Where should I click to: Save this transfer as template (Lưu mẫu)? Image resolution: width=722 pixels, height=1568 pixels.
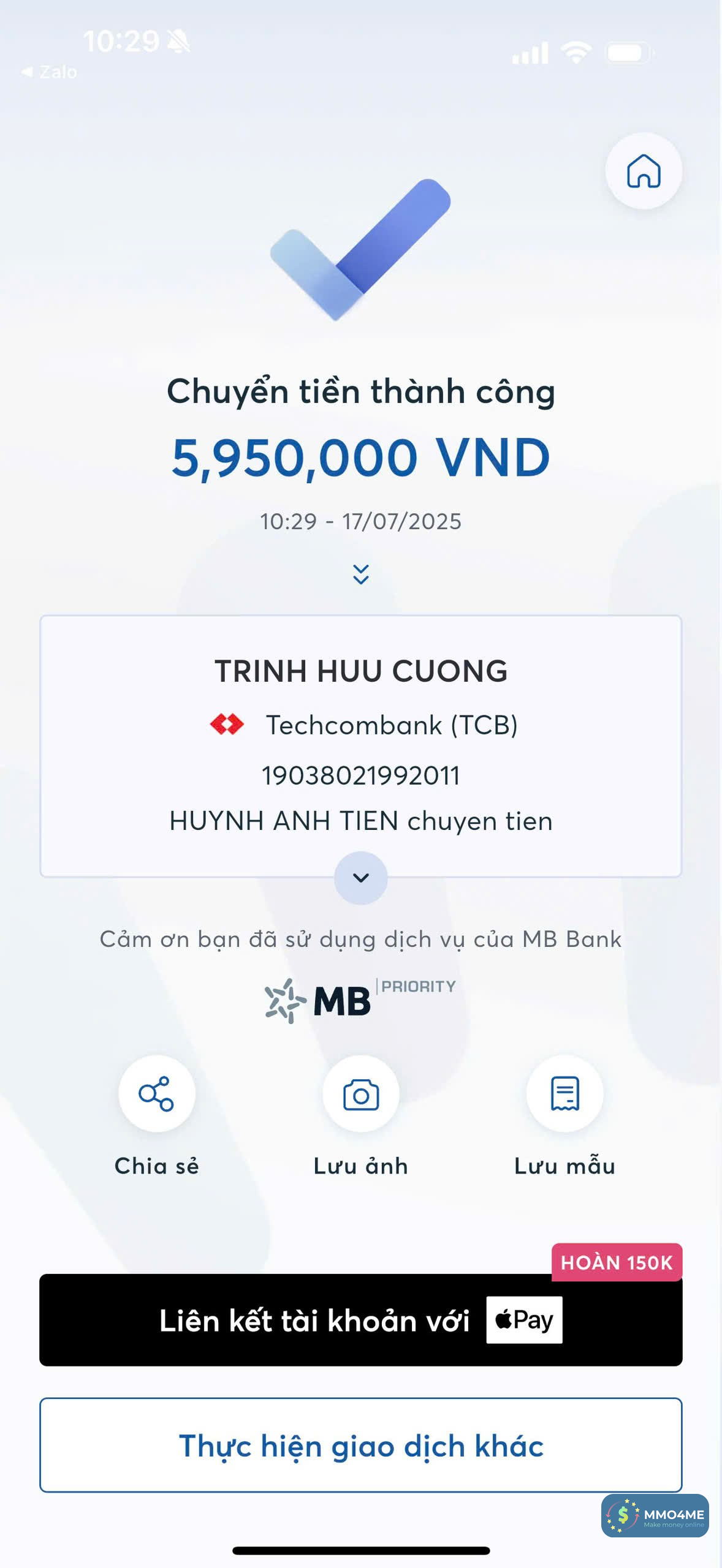coord(564,1094)
